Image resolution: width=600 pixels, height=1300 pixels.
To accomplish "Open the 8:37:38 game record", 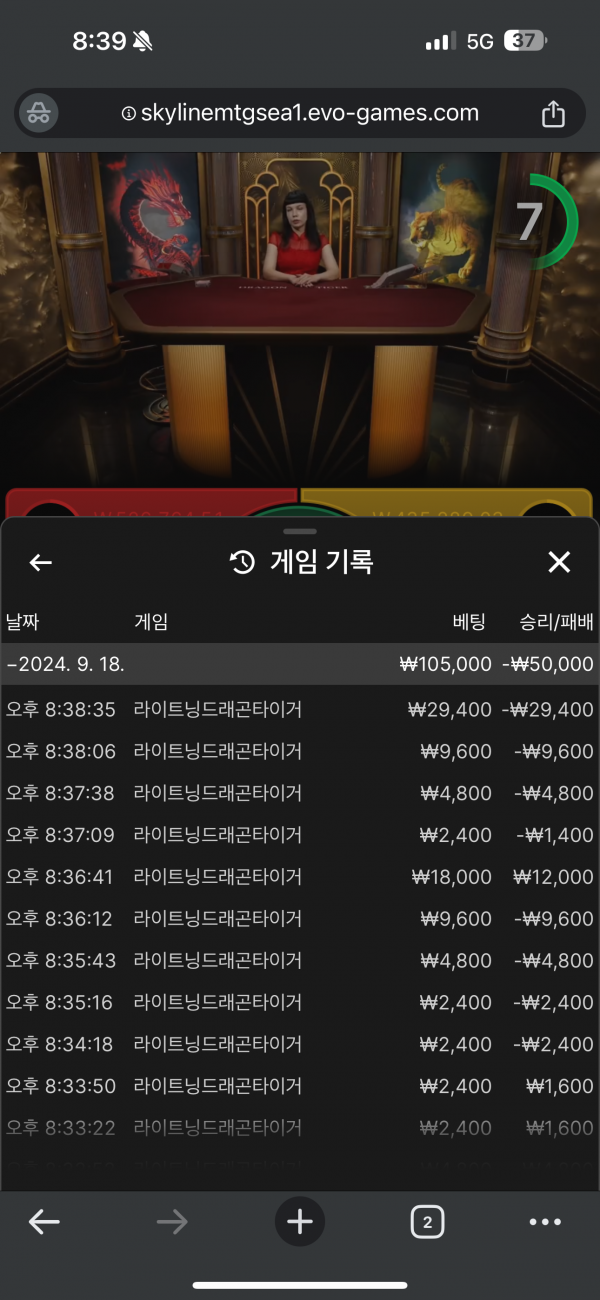I will coord(300,794).
